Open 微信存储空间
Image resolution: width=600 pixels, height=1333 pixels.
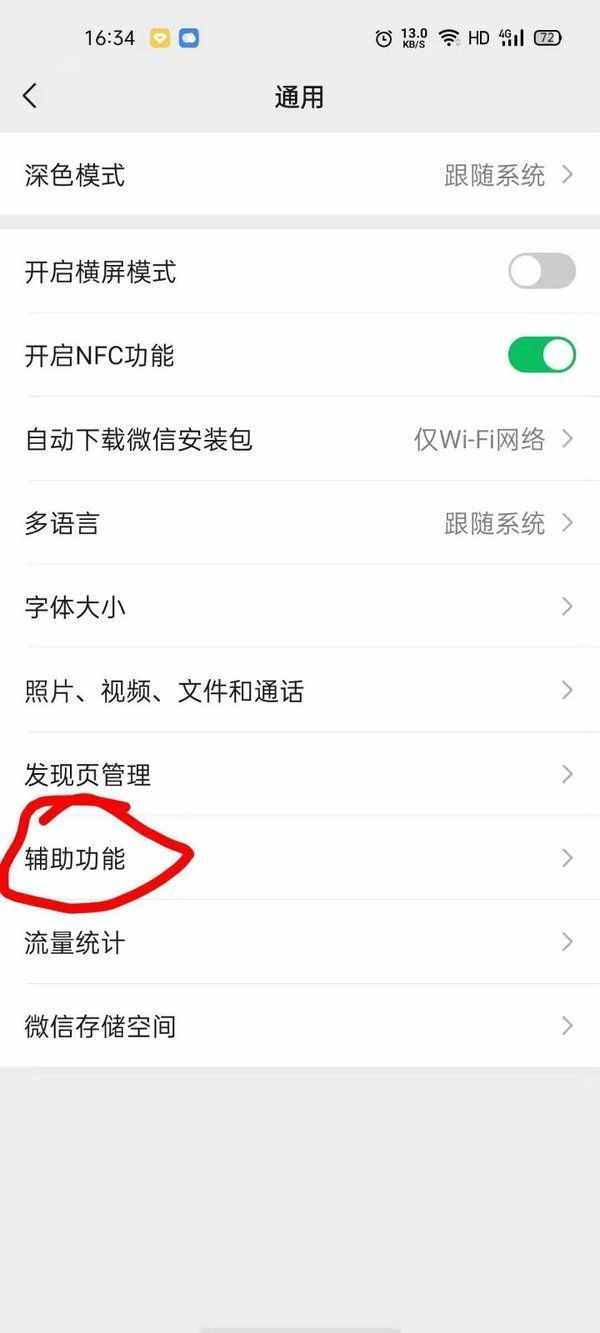click(300, 1026)
